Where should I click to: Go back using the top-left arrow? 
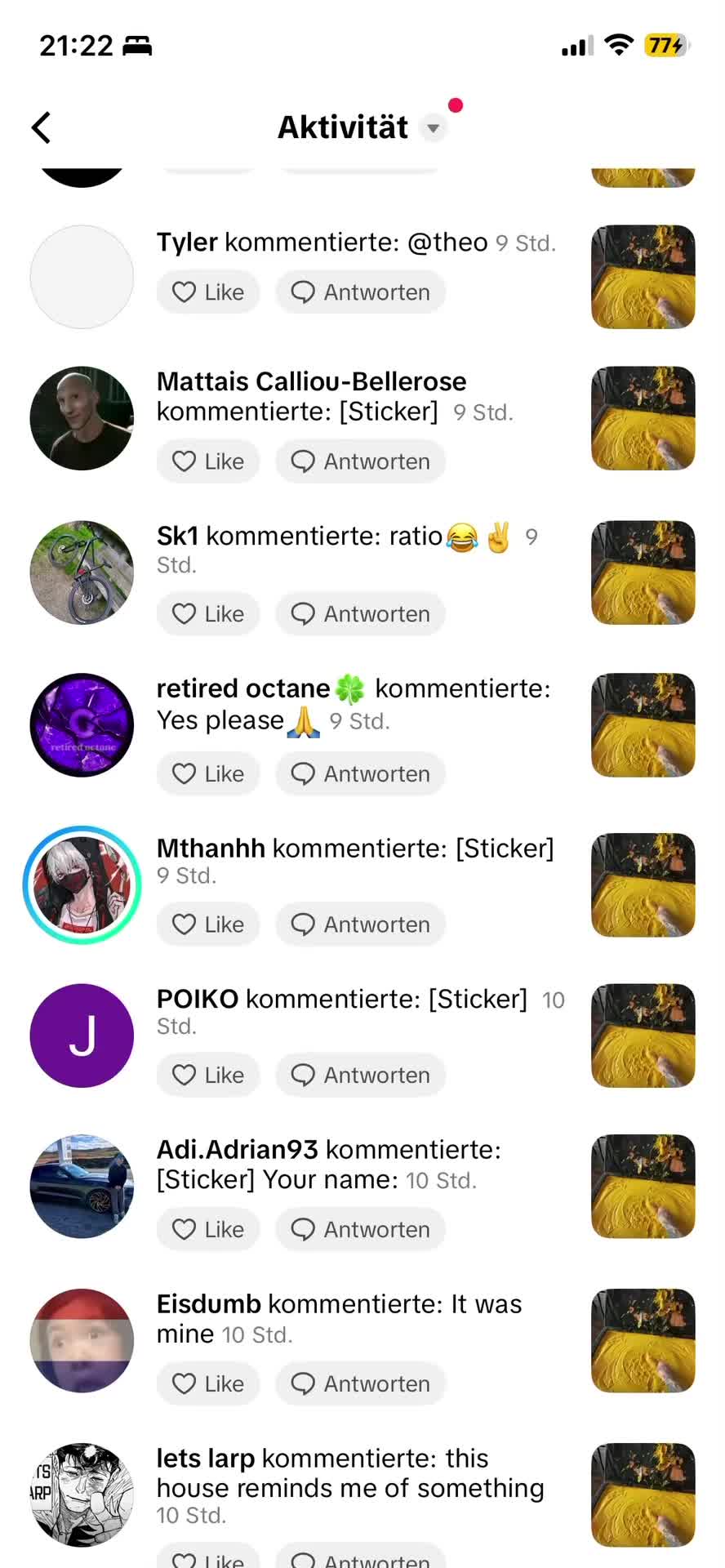pyautogui.click(x=41, y=127)
